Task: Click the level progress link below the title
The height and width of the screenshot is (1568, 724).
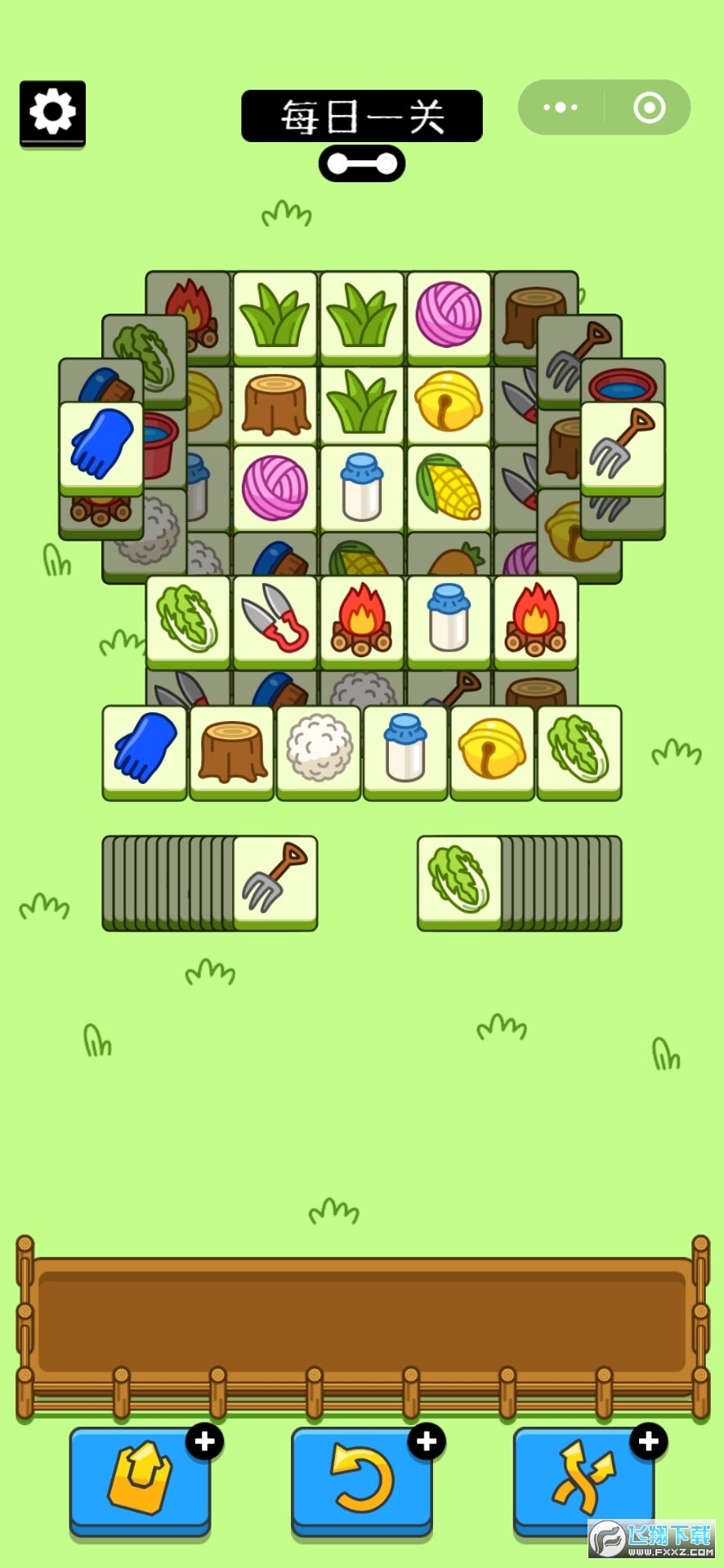Action: (x=362, y=163)
